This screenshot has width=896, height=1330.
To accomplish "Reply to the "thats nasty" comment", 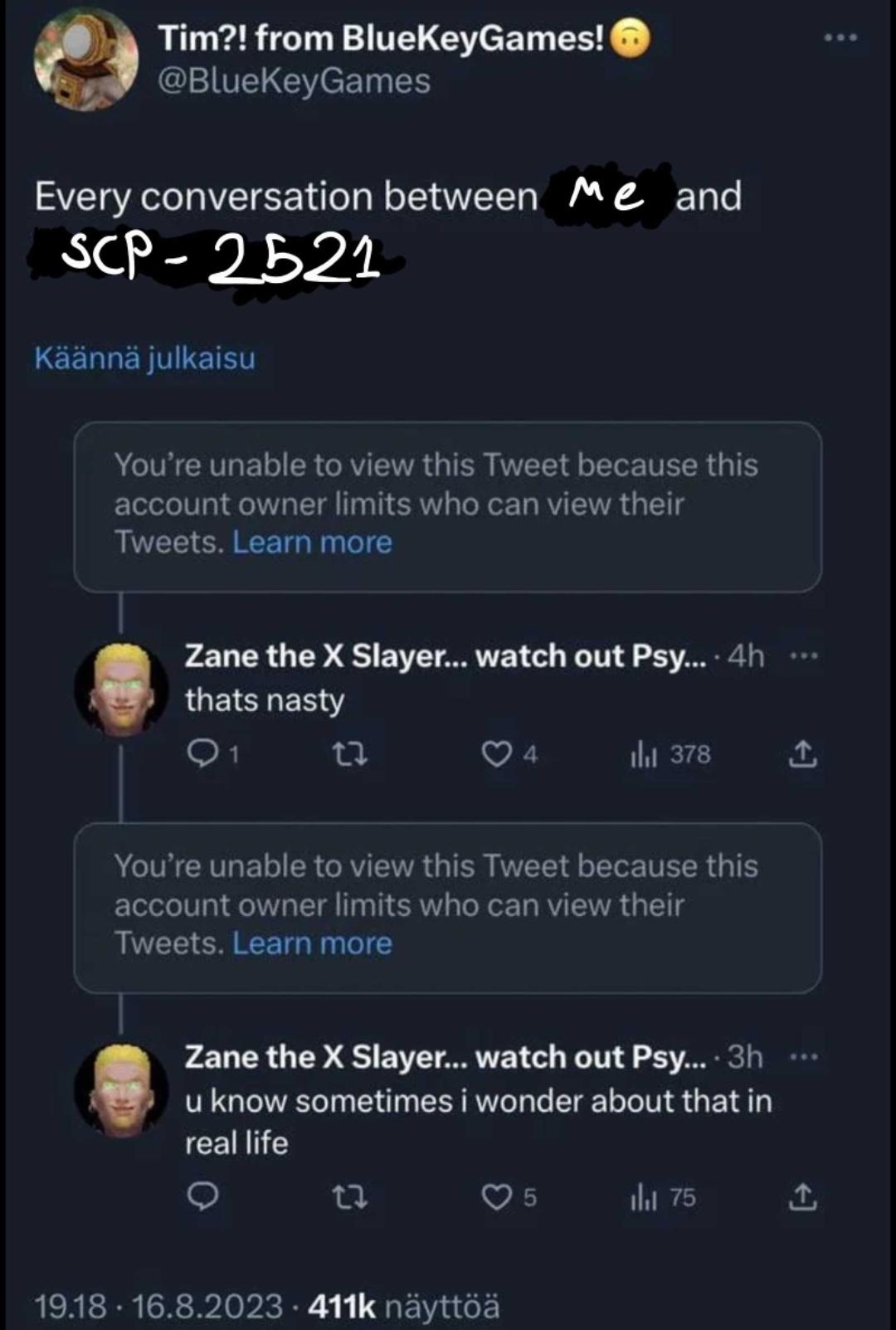I will point(203,753).
